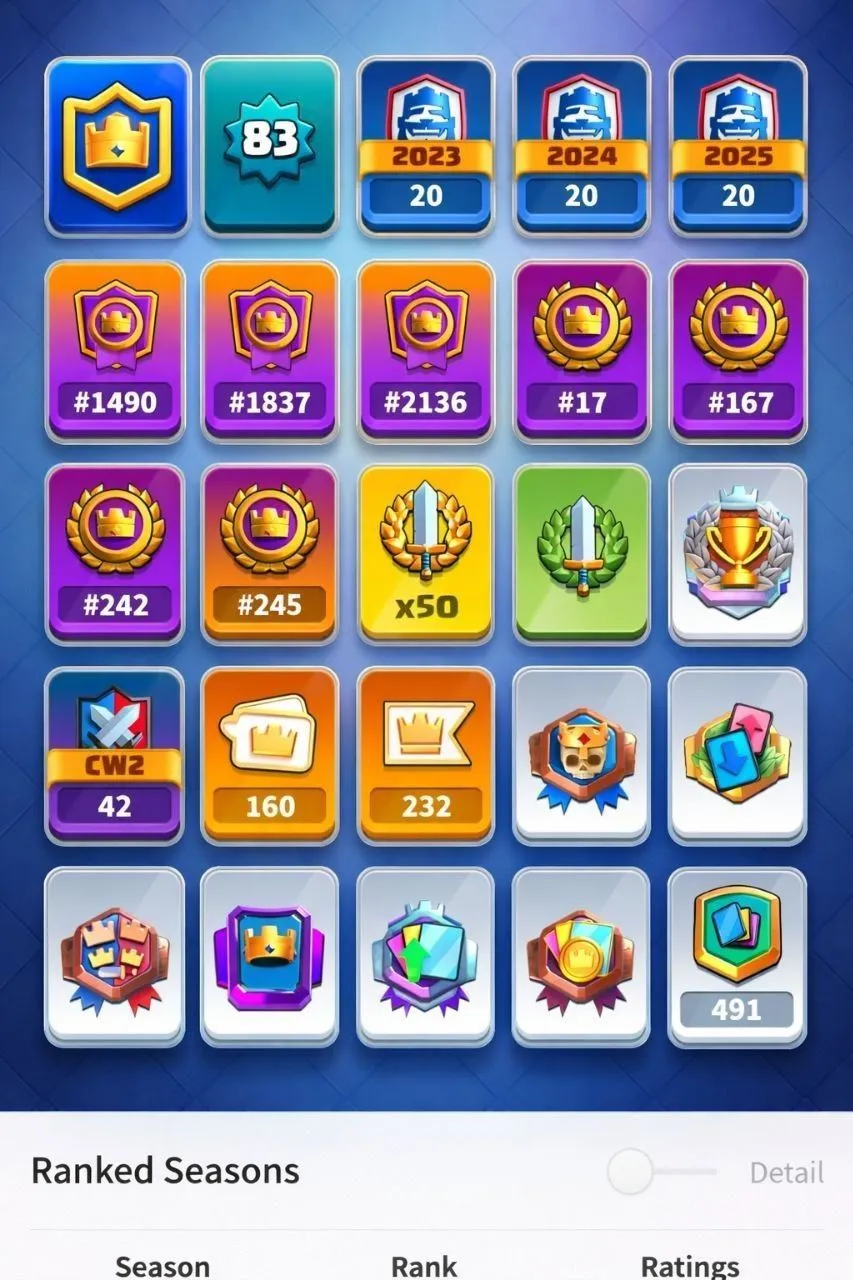Open the CW2 42 clan wars badge
This screenshot has height=1280, width=853.
pos(115,755)
